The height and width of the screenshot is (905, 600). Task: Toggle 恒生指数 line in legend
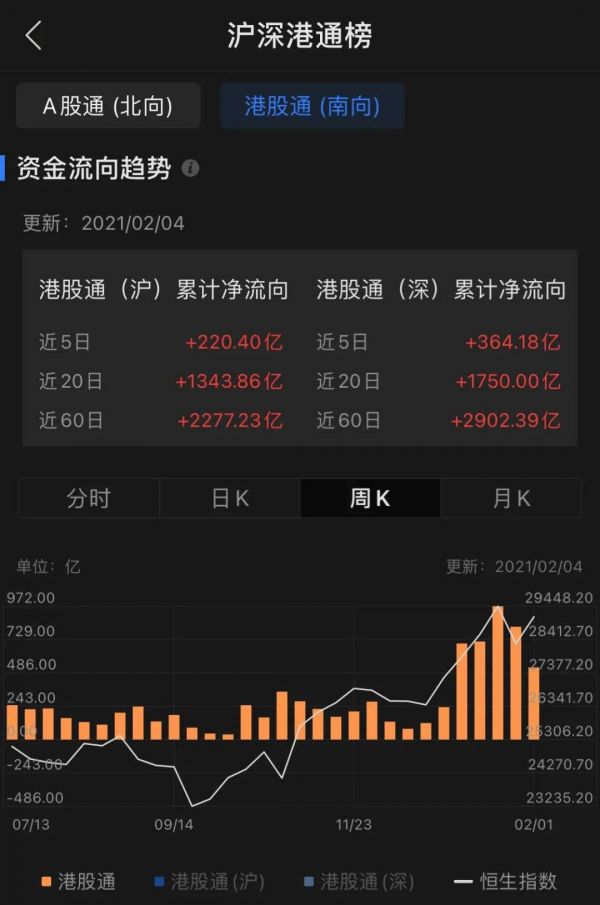505,881
